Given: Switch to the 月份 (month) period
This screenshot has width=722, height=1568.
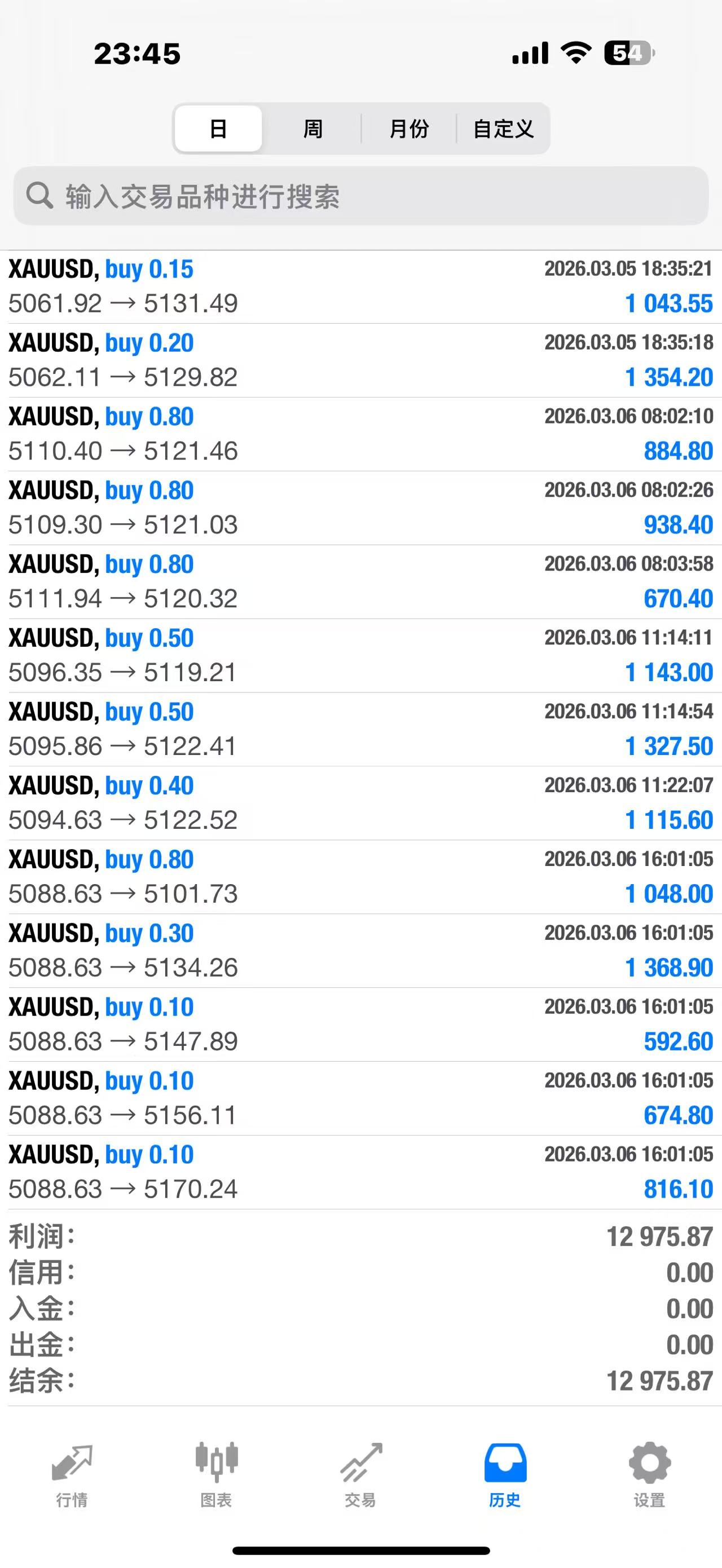Looking at the screenshot, I should [x=408, y=129].
